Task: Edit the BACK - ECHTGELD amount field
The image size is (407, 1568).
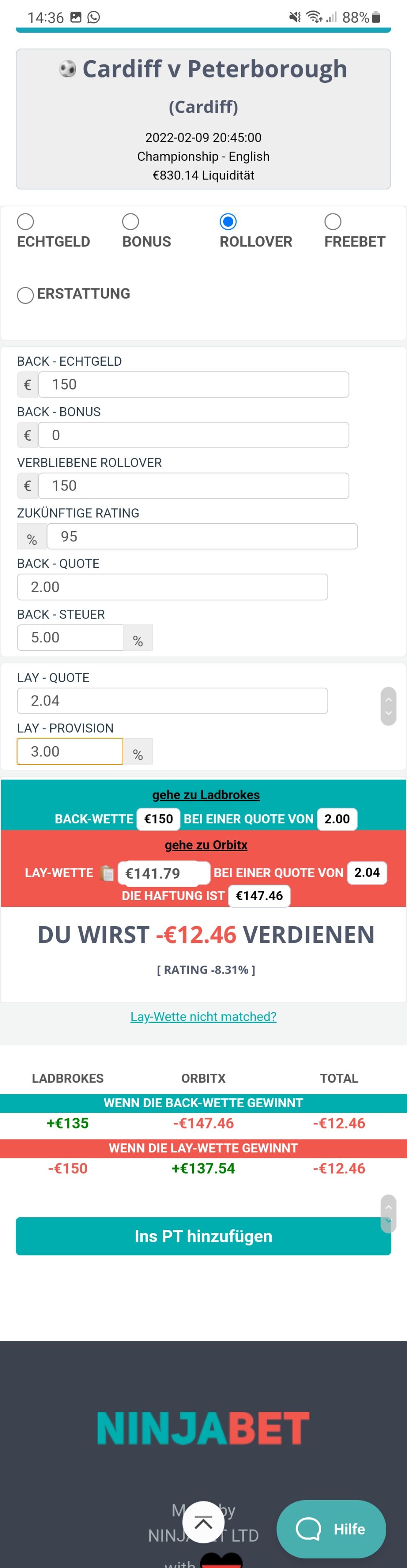Action: pos(193,385)
